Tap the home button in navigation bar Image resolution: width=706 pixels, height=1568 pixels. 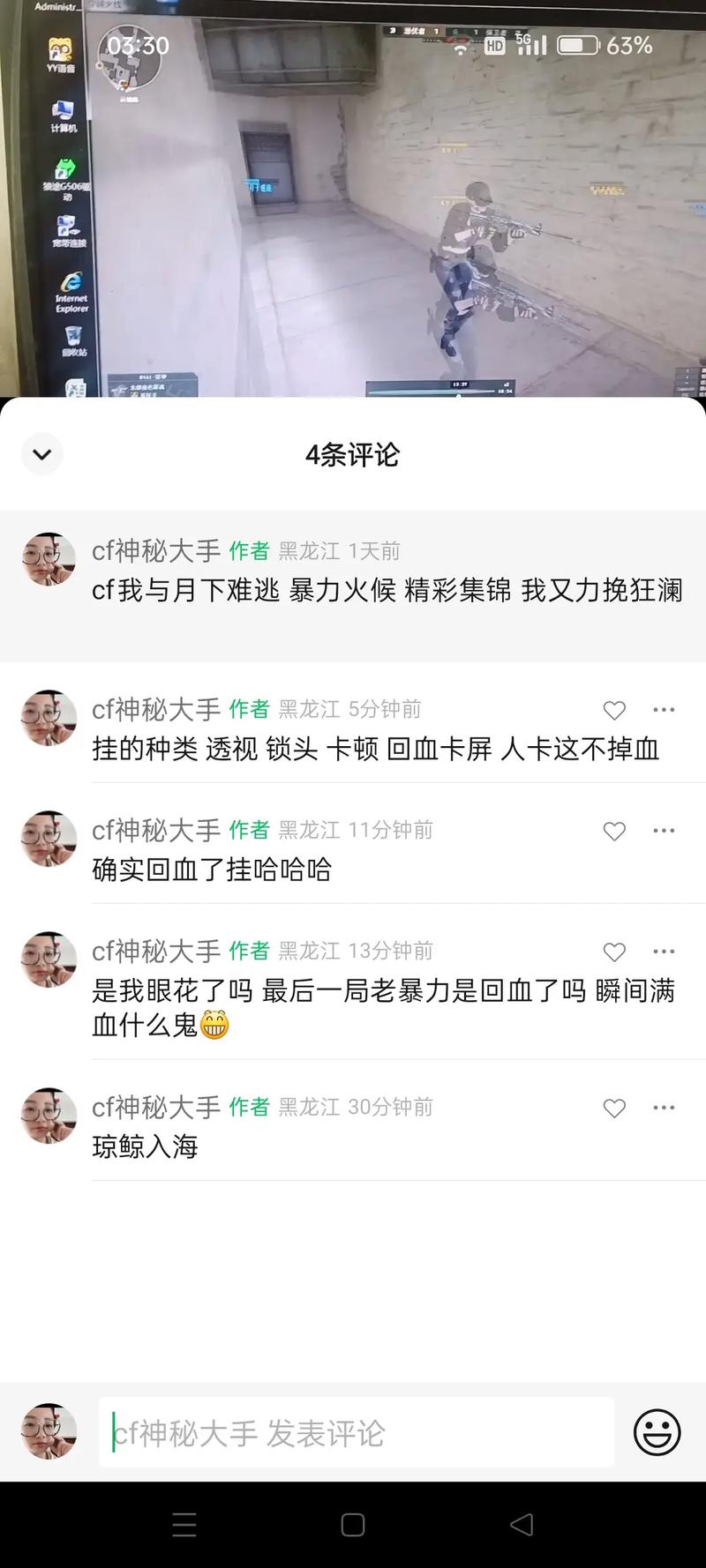[353, 1525]
